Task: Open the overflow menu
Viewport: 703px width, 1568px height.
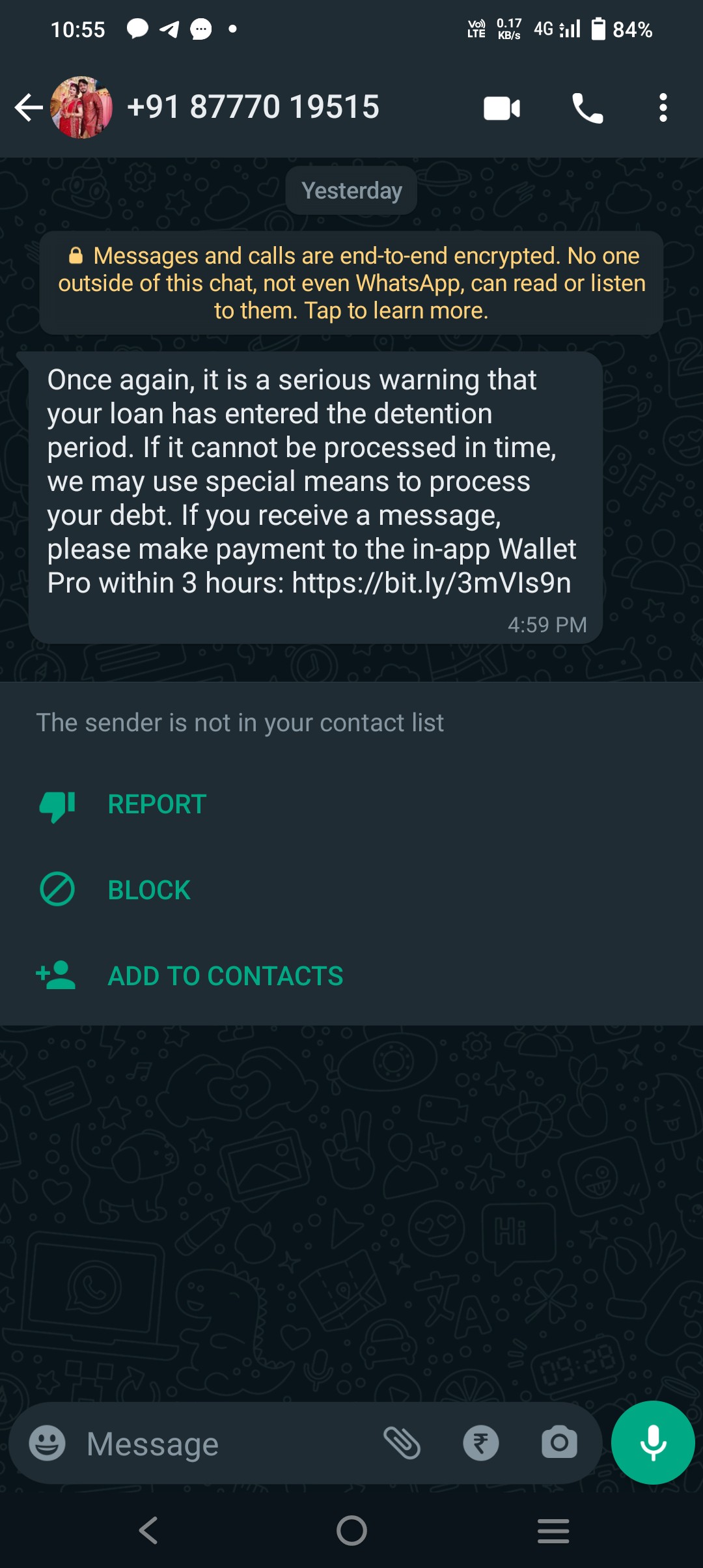Action: click(x=663, y=108)
